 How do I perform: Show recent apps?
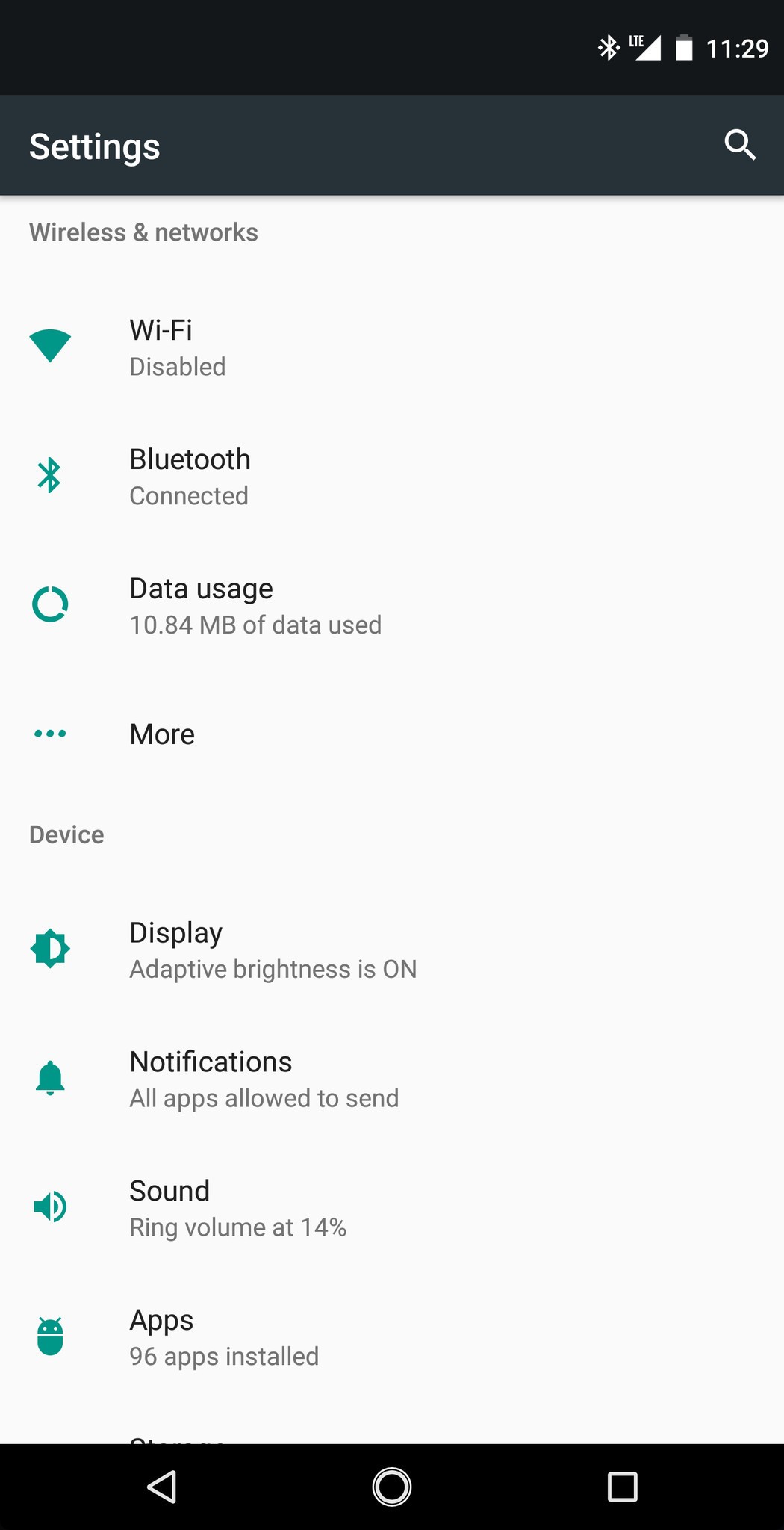tap(622, 1487)
